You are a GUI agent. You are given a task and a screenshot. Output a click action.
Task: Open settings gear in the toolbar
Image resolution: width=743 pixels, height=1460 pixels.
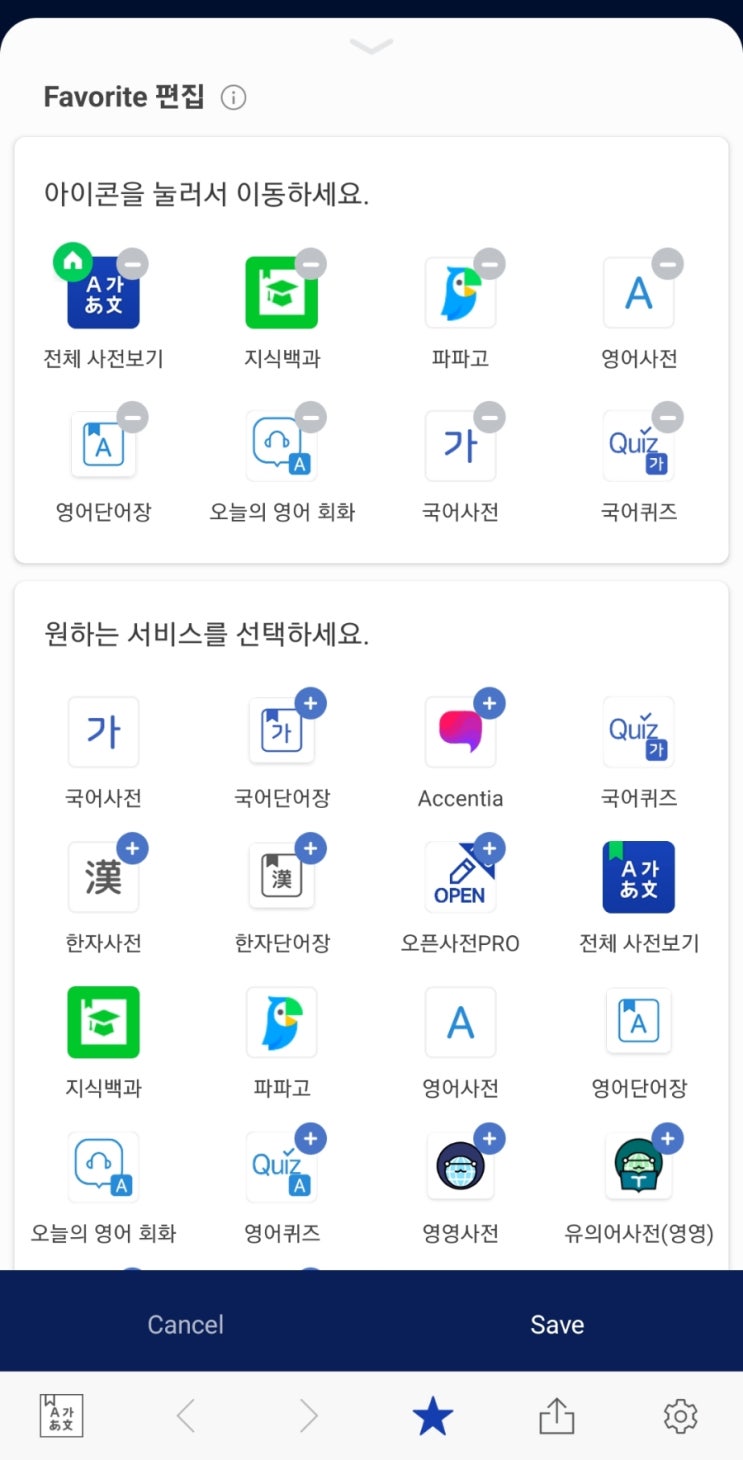coord(680,1416)
